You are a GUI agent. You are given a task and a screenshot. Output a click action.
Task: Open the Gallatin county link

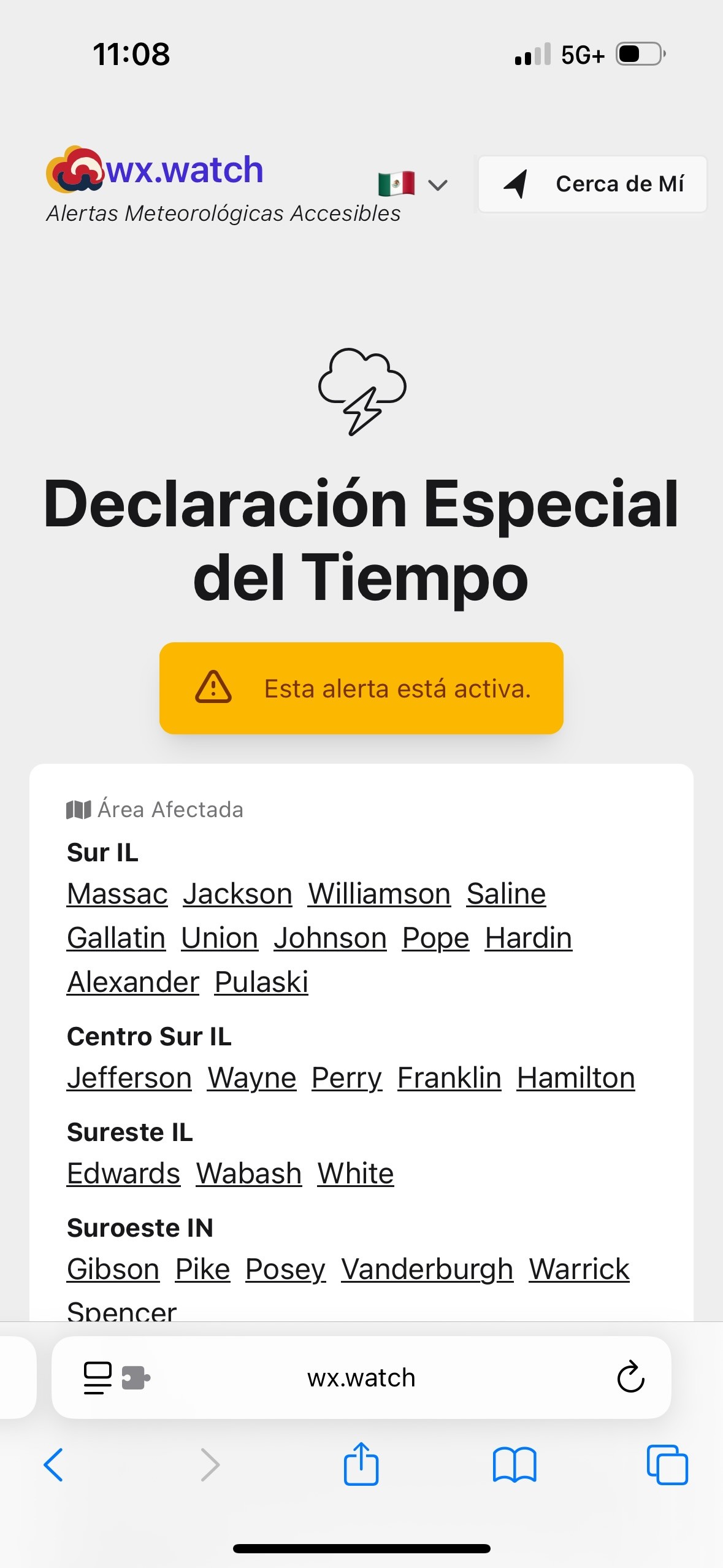tap(117, 938)
